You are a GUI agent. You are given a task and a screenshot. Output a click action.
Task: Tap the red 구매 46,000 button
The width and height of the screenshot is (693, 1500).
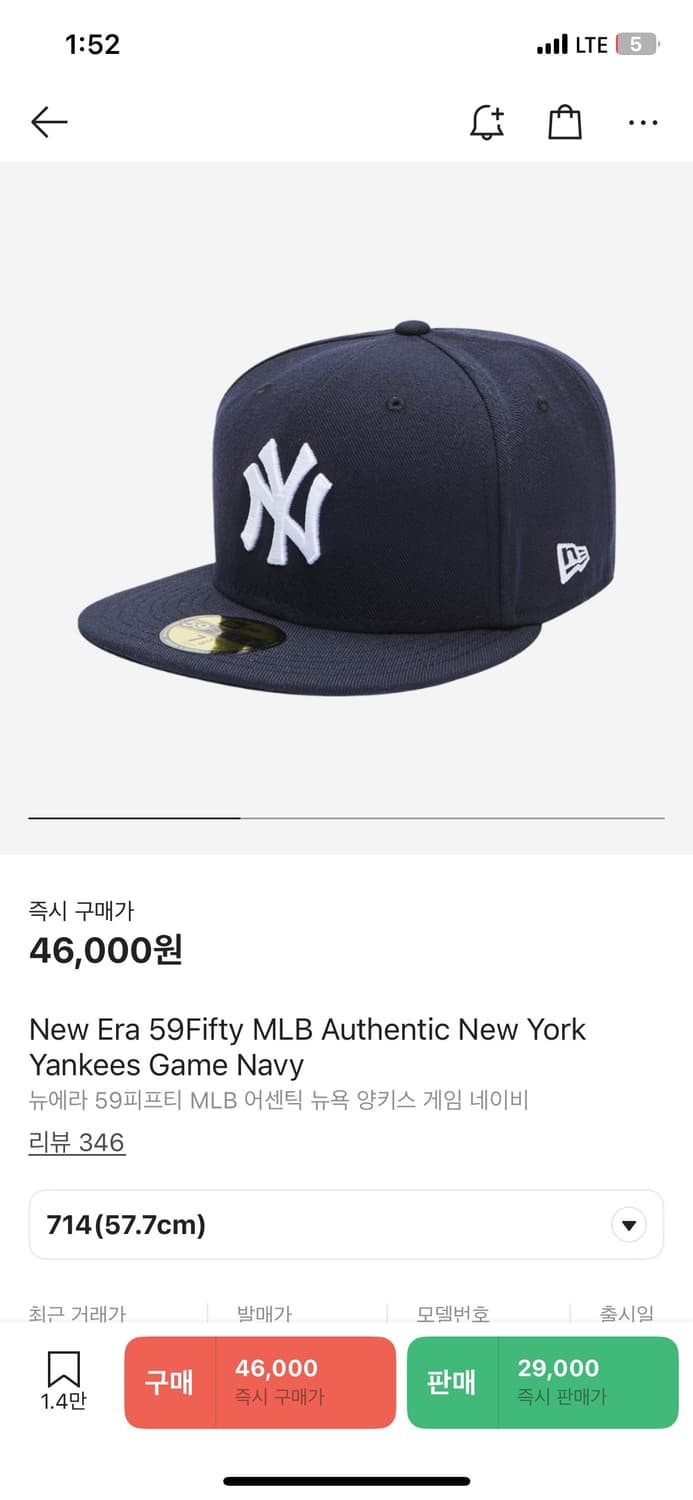point(260,1382)
